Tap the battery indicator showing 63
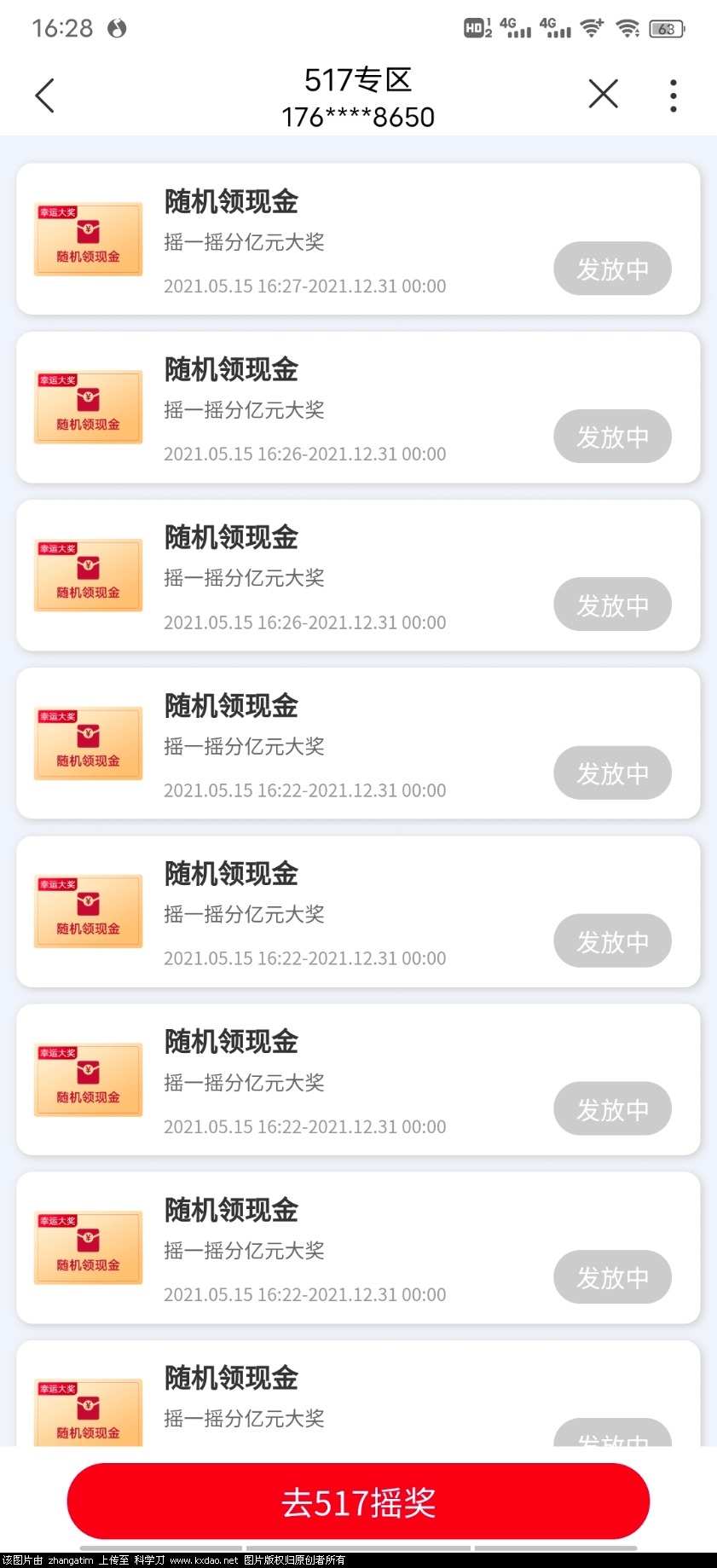 tap(666, 28)
